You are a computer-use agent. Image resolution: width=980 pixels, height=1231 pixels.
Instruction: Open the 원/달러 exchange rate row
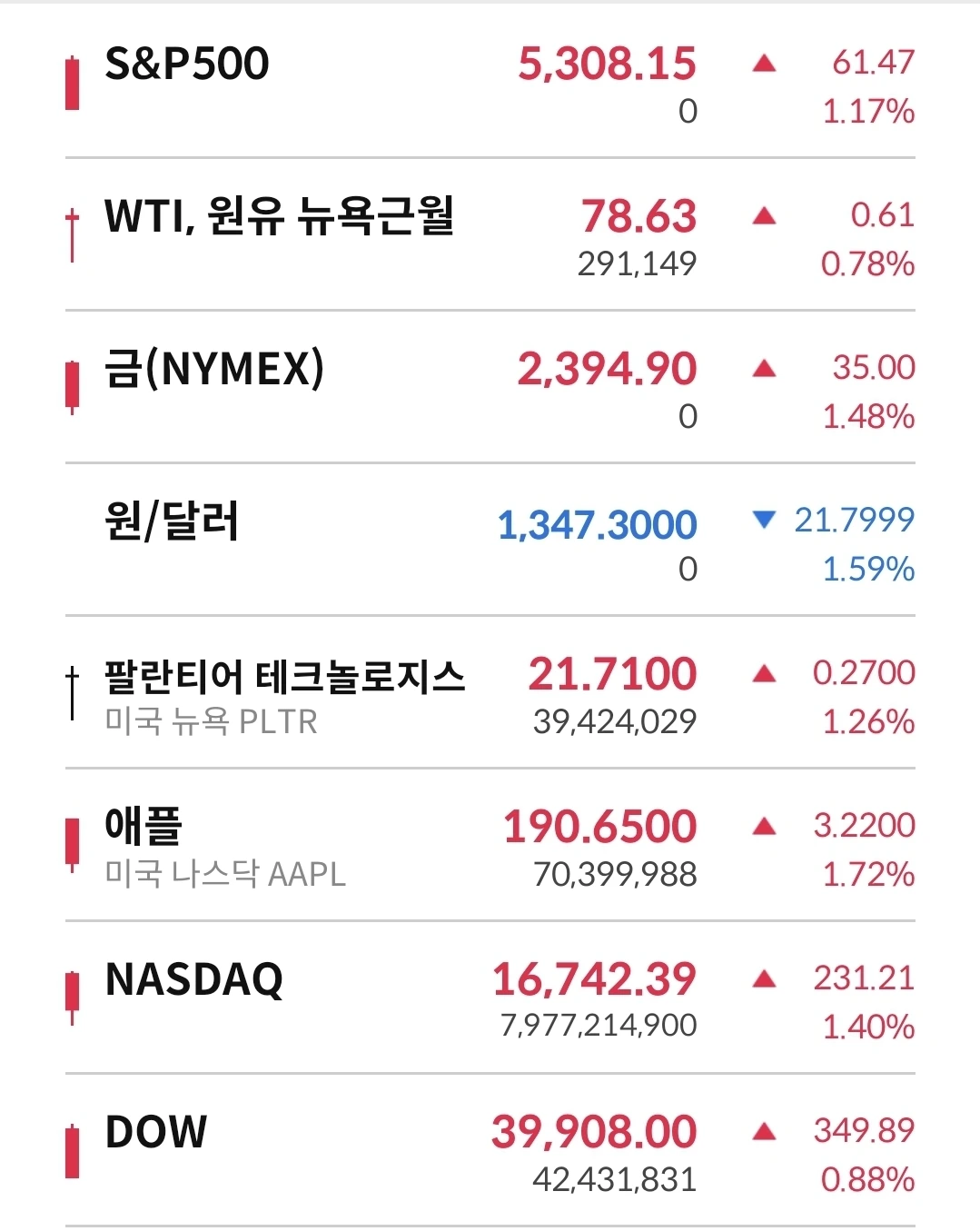[x=173, y=522]
